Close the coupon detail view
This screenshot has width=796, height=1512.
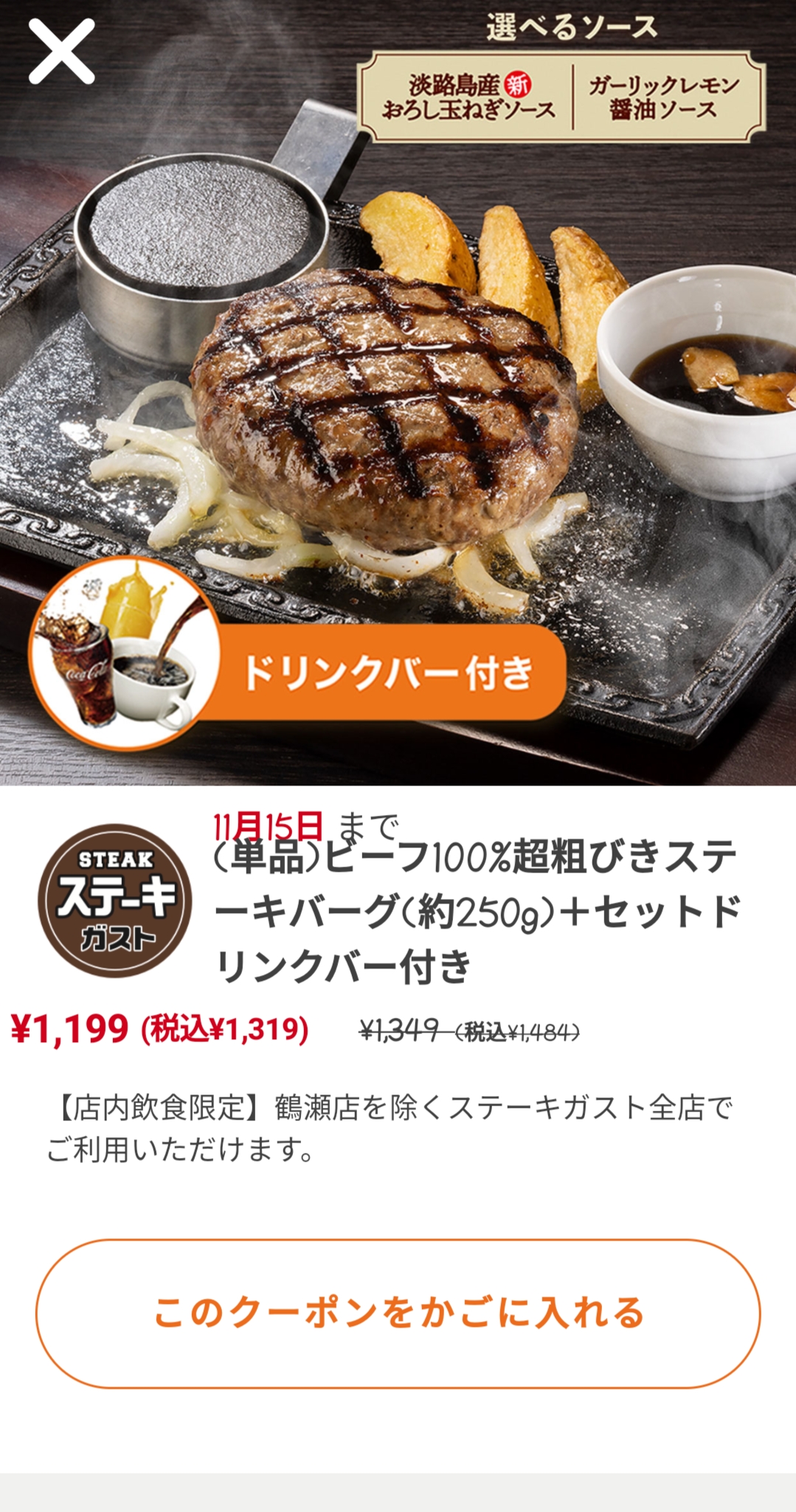(61, 51)
